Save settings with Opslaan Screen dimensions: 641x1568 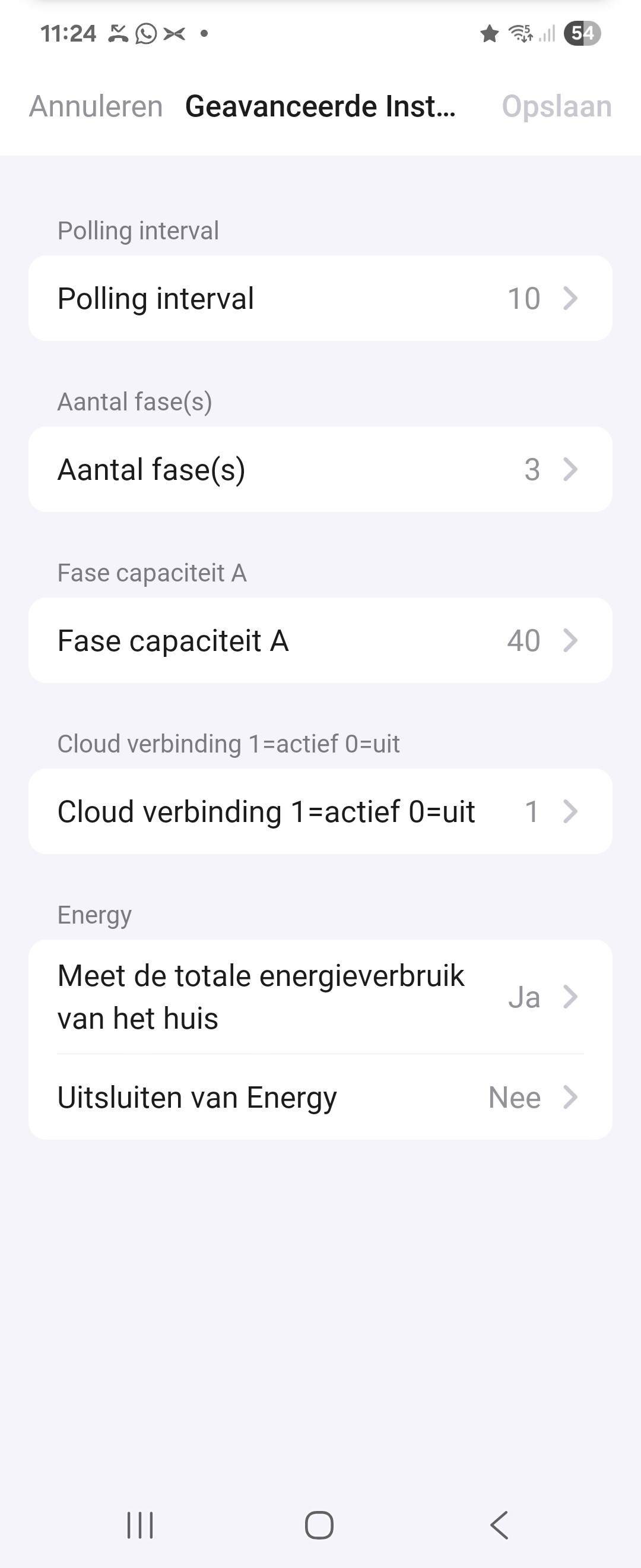click(x=556, y=106)
